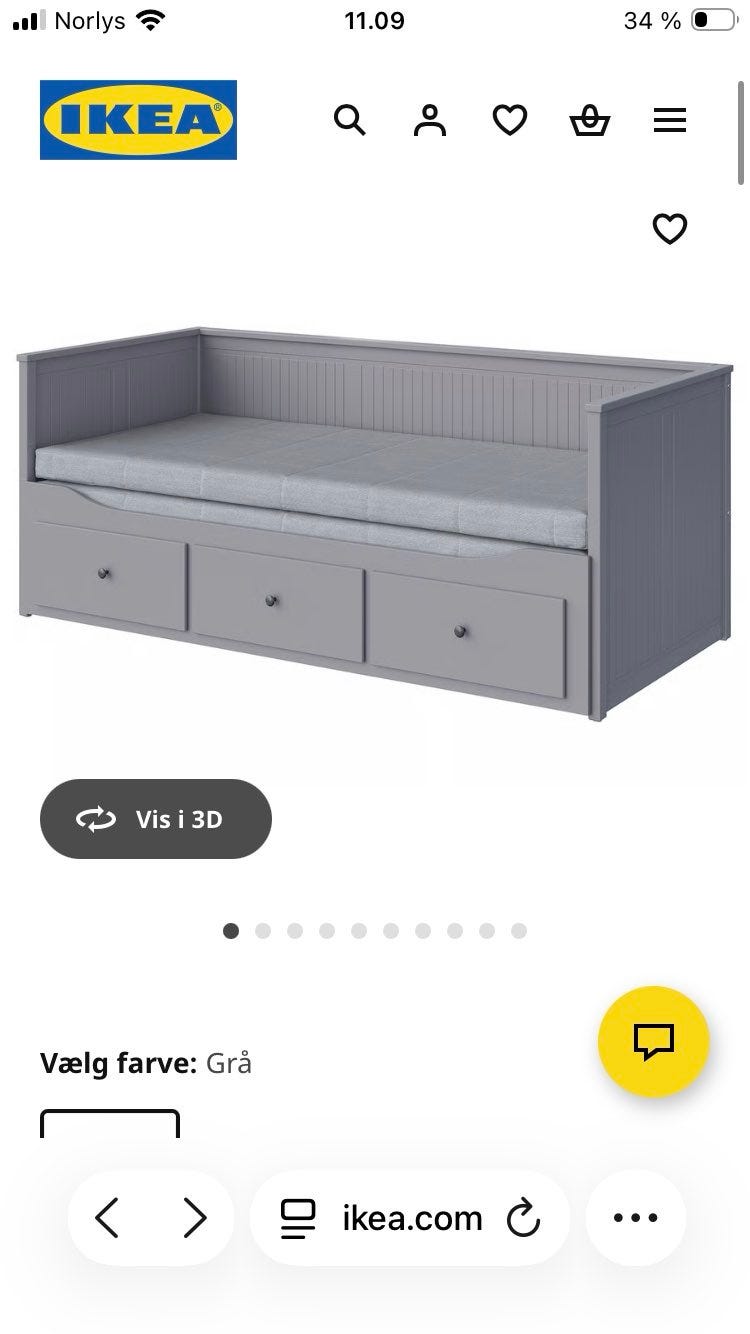Activate Vis i 3D view

click(x=155, y=818)
